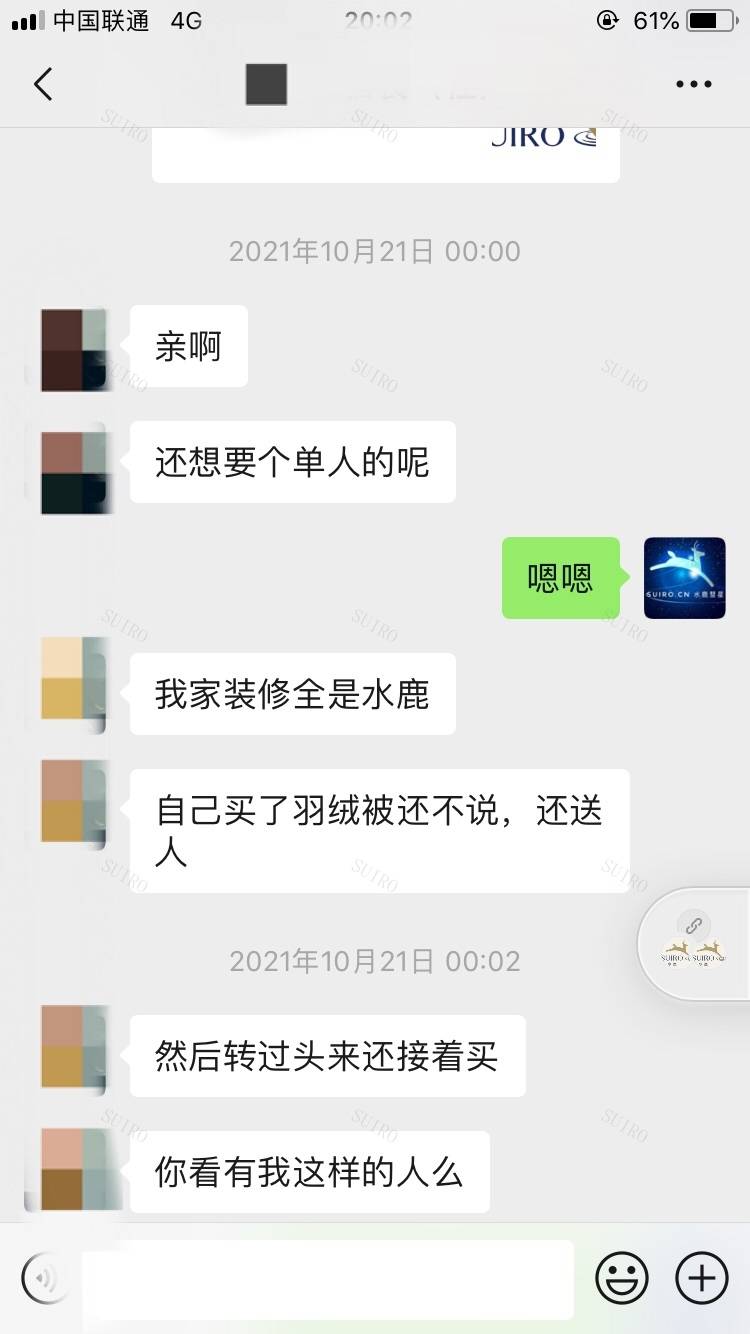Go back to the chat list
The image size is (750, 1334).
coord(43,85)
